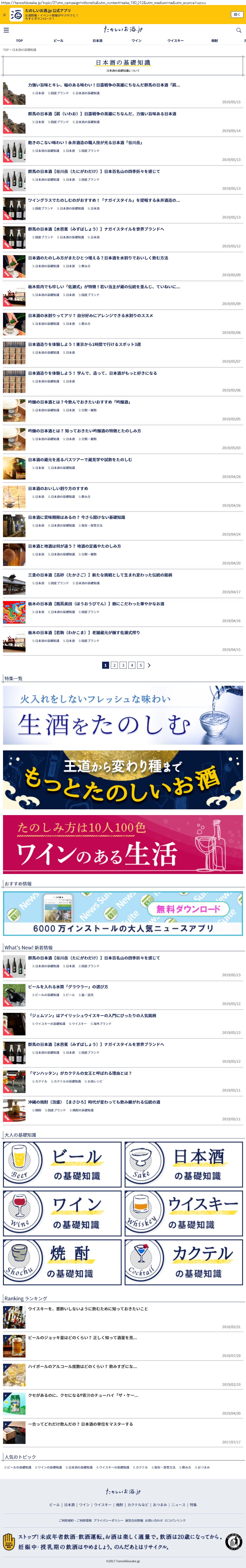Go to the next page arrow
This screenshot has height=1568, width=246.
pyautogui.click(x=149, y=665)
